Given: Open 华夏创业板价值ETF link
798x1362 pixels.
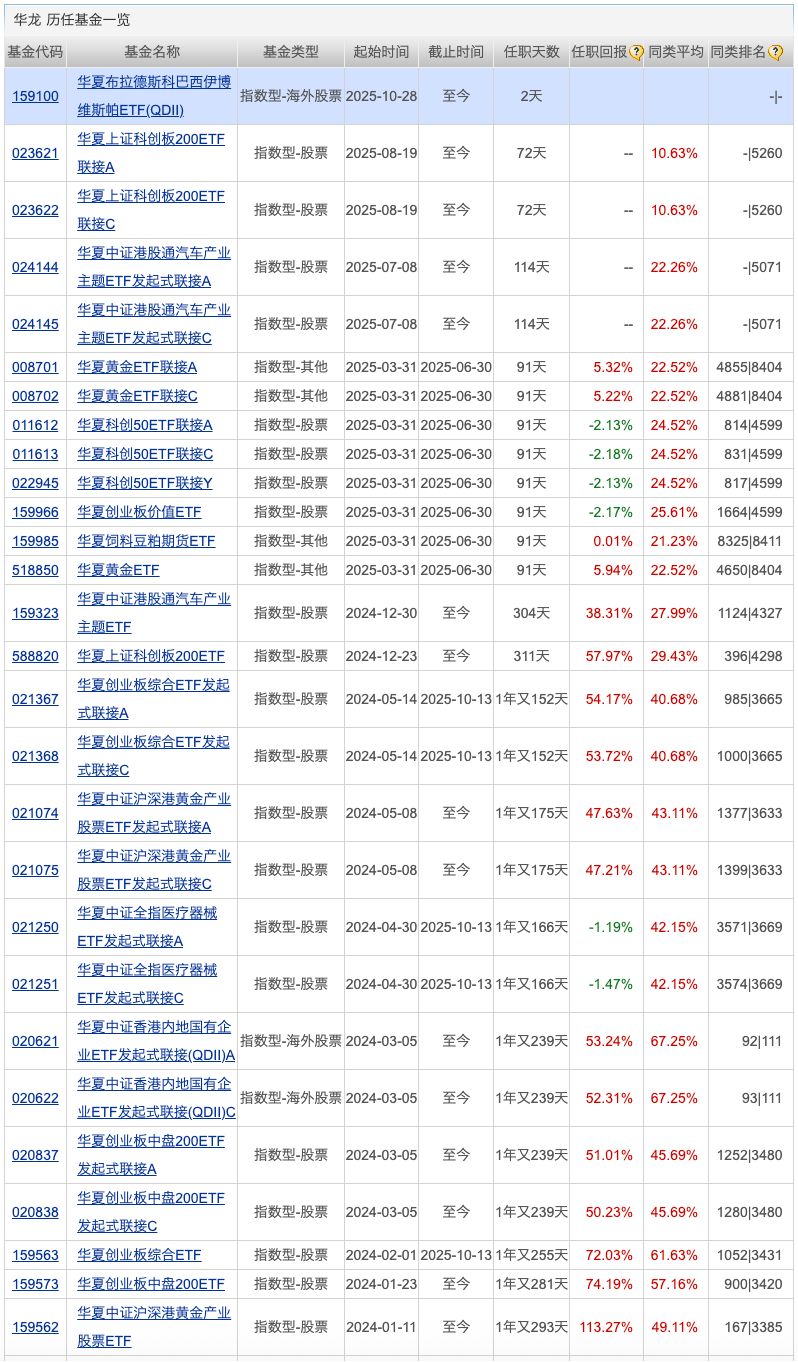Looking at the screenshot, I should [x=139, y=512].
